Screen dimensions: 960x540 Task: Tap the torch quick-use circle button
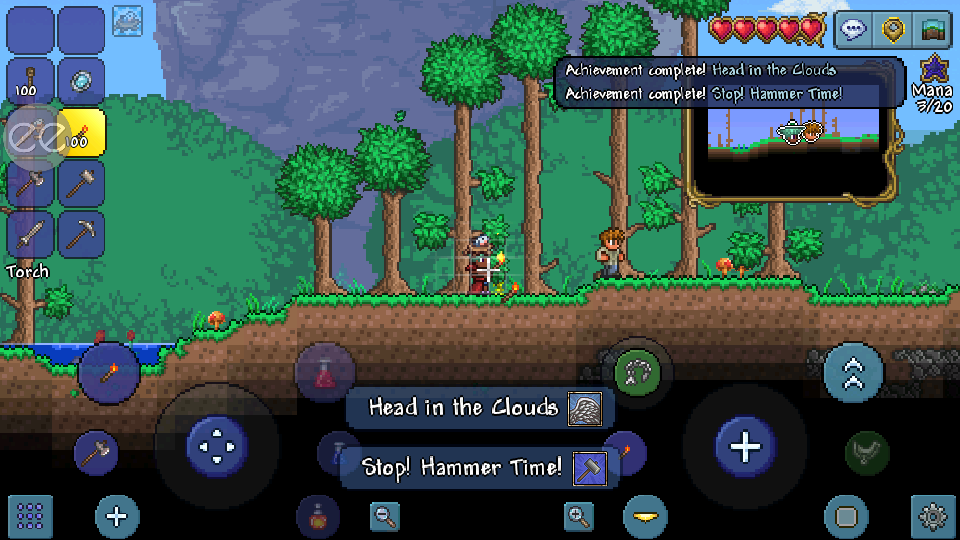pyautogui.click(x=108, y=373)
